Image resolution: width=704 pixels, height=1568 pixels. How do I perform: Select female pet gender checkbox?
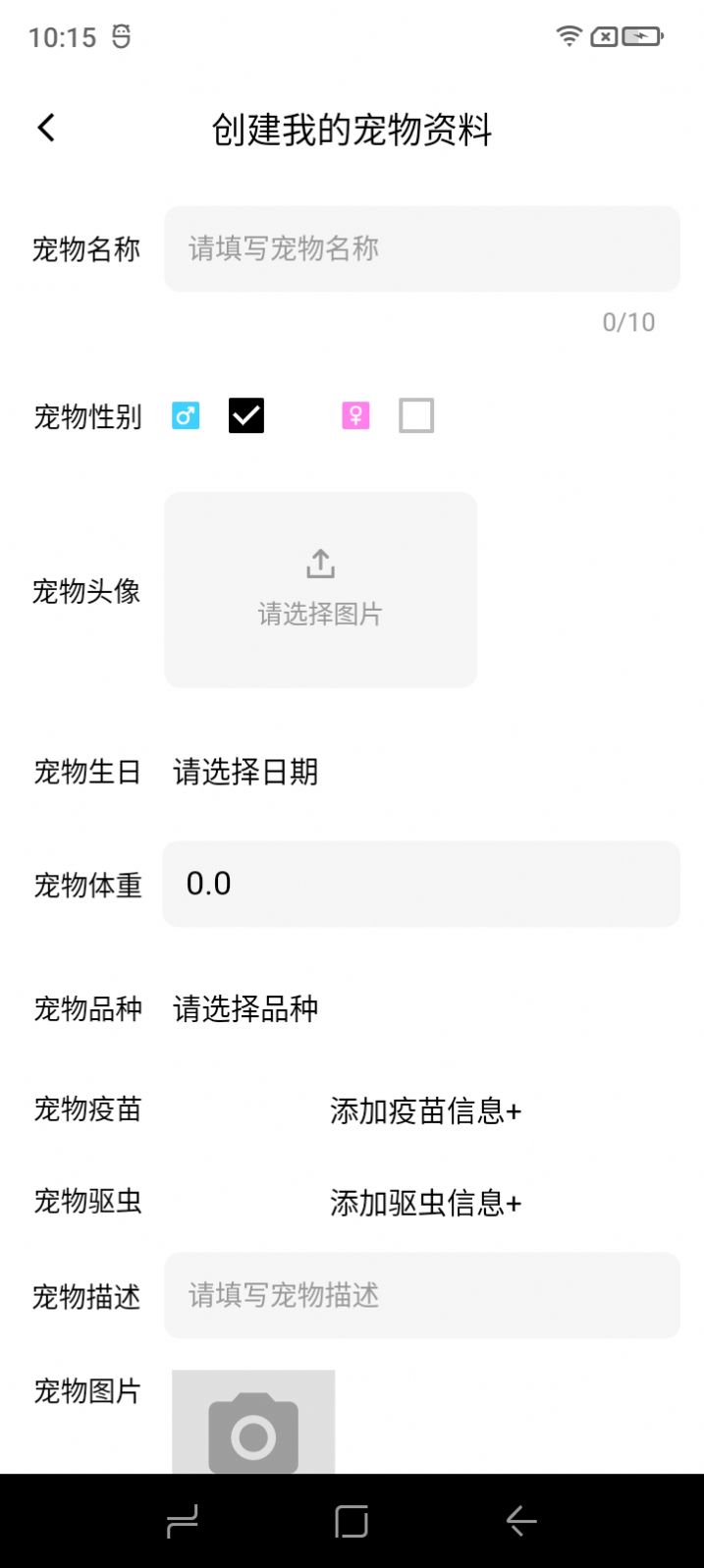pyautogui.click(x=416, y=415)
